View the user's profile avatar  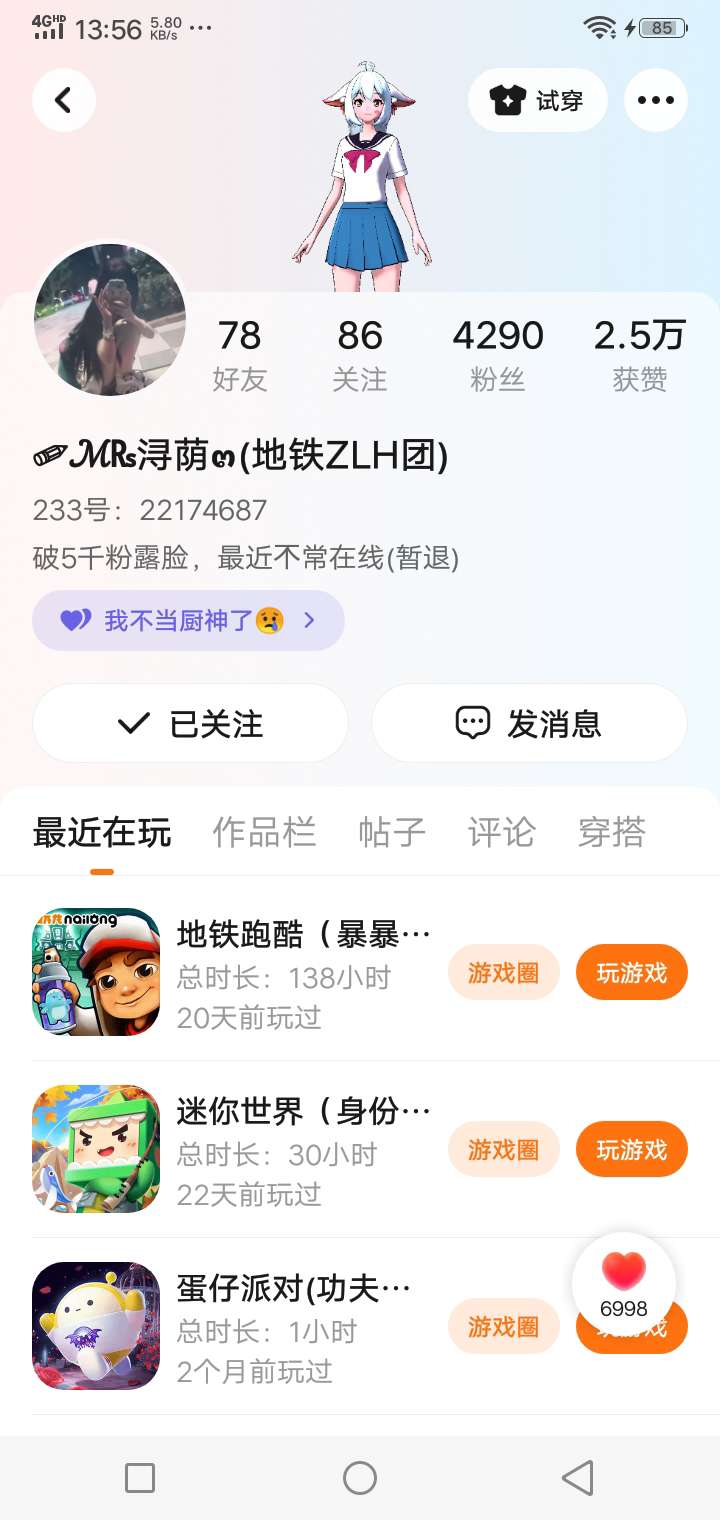110,320
